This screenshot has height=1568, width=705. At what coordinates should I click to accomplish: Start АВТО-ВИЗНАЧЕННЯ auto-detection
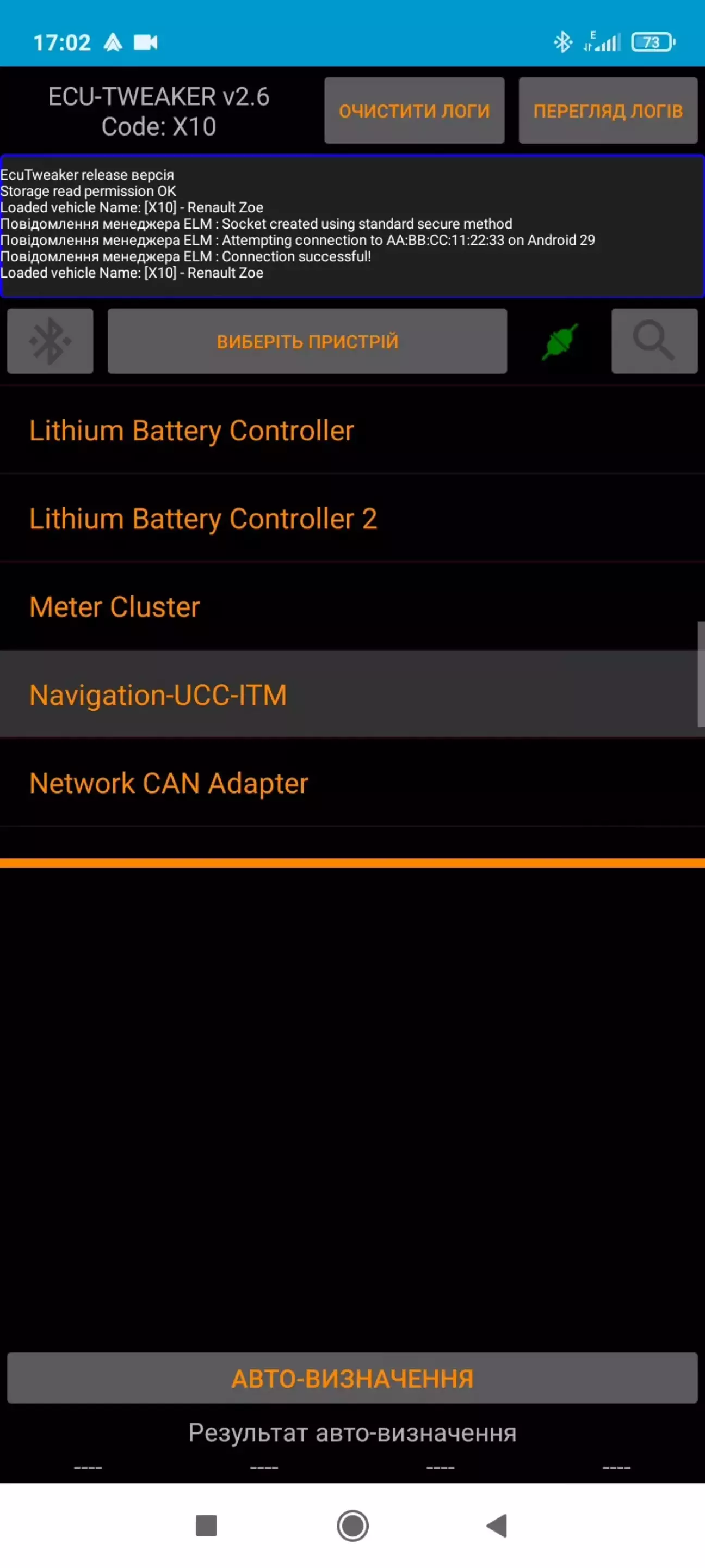pyautogui.click(x=352, y=1378)
